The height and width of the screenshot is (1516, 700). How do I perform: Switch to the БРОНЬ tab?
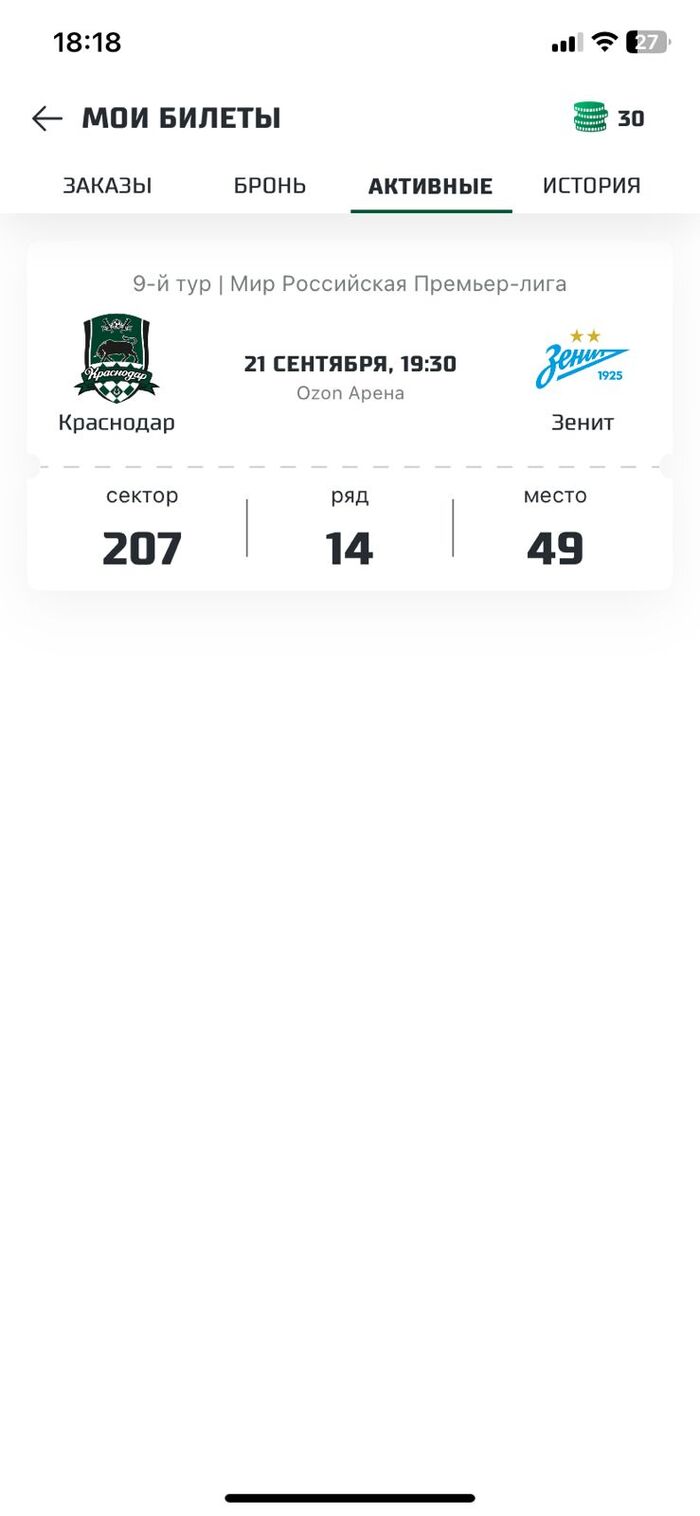[270, 186]
